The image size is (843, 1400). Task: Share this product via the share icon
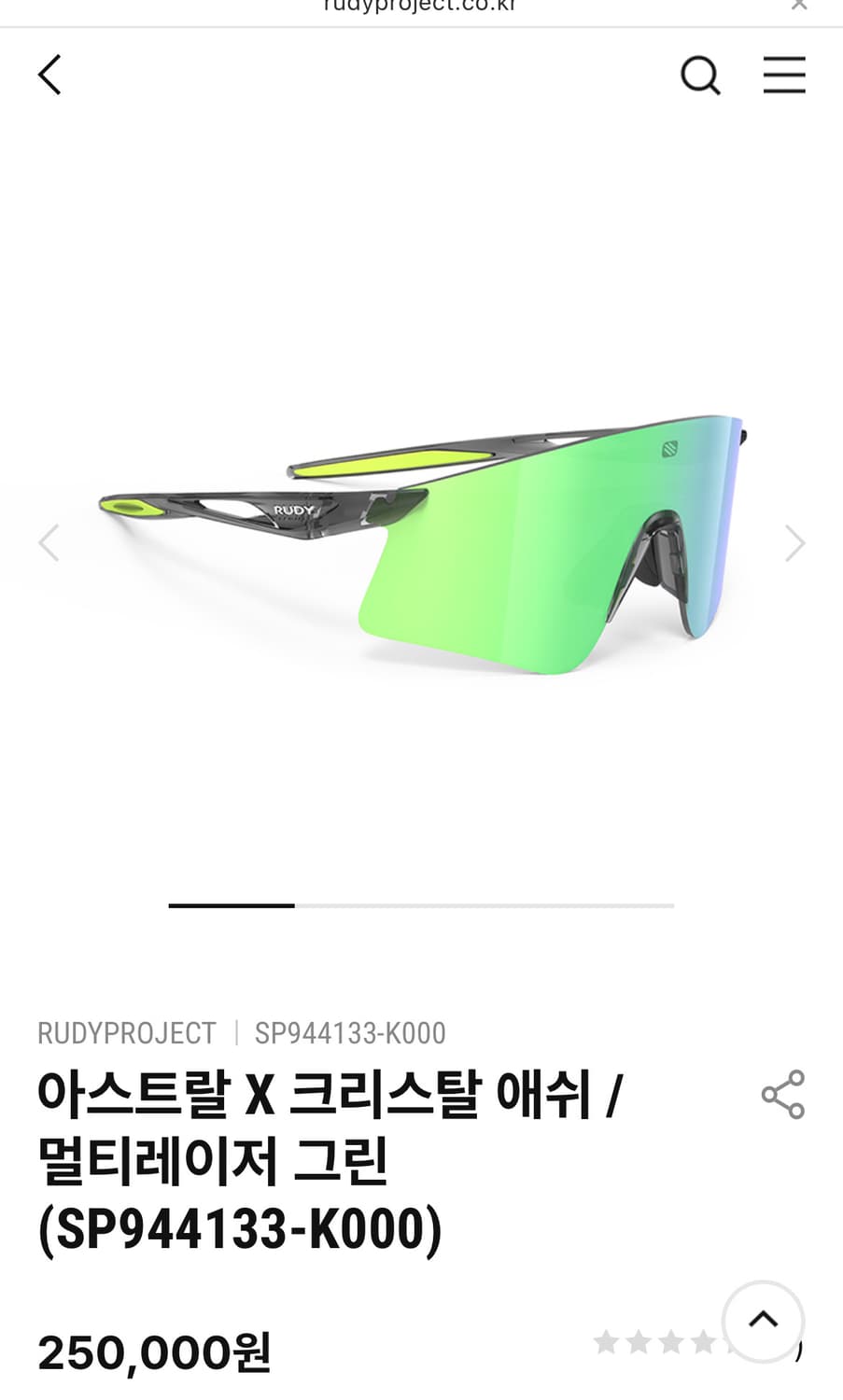784,1092
